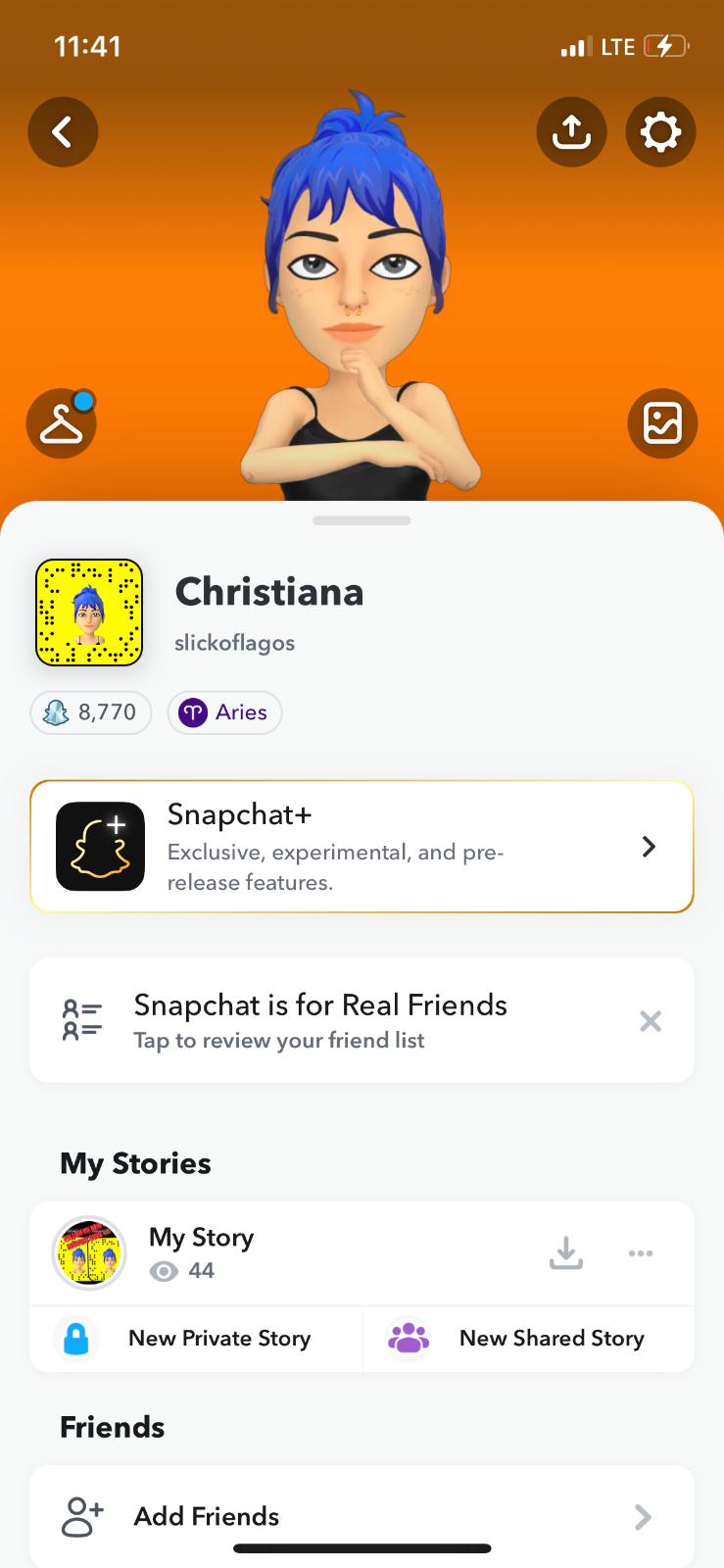The width and height of the screenshot is (724, 1568).
Task: View the 8,770 Snap score chip
Action: pyautogui.click(x=91, y=712)
